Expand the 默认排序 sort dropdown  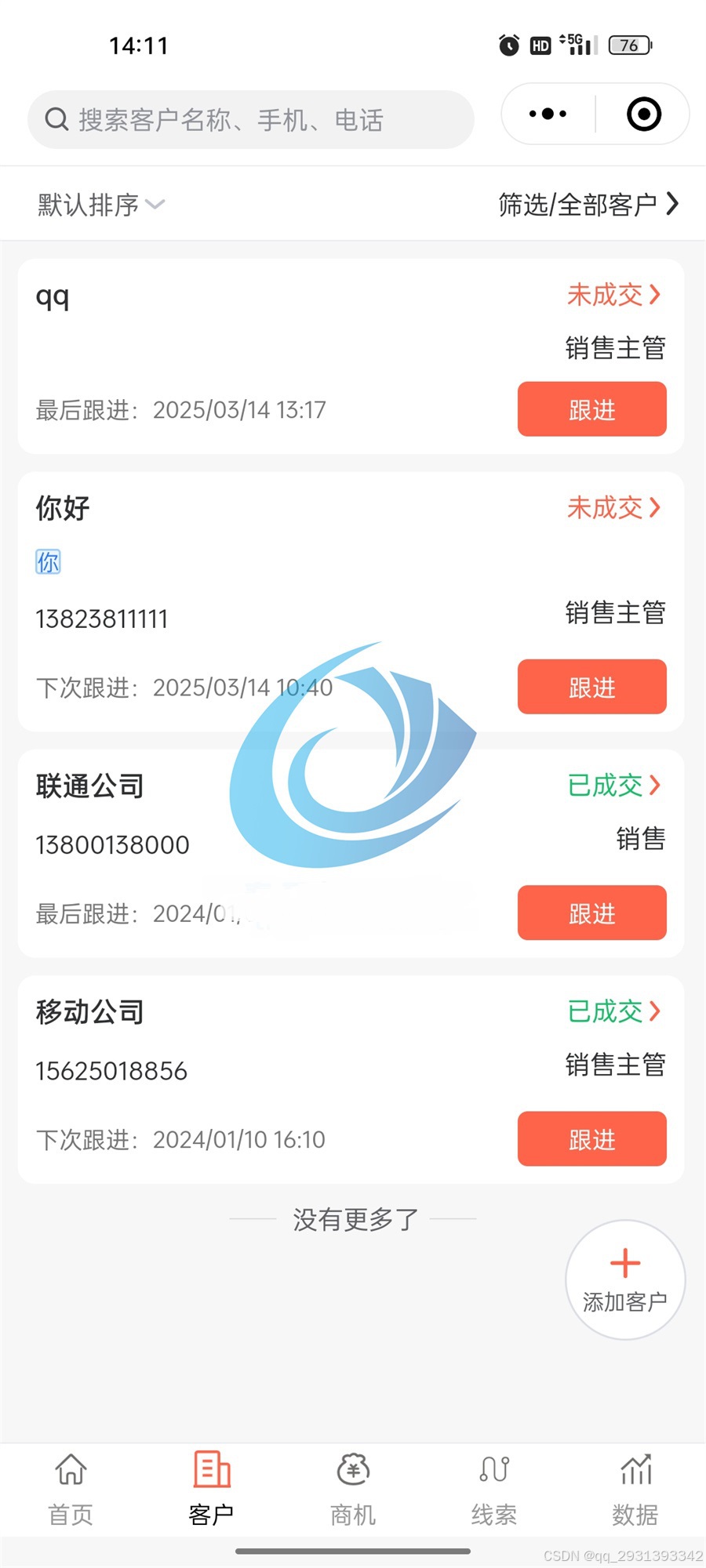(100, 205)
